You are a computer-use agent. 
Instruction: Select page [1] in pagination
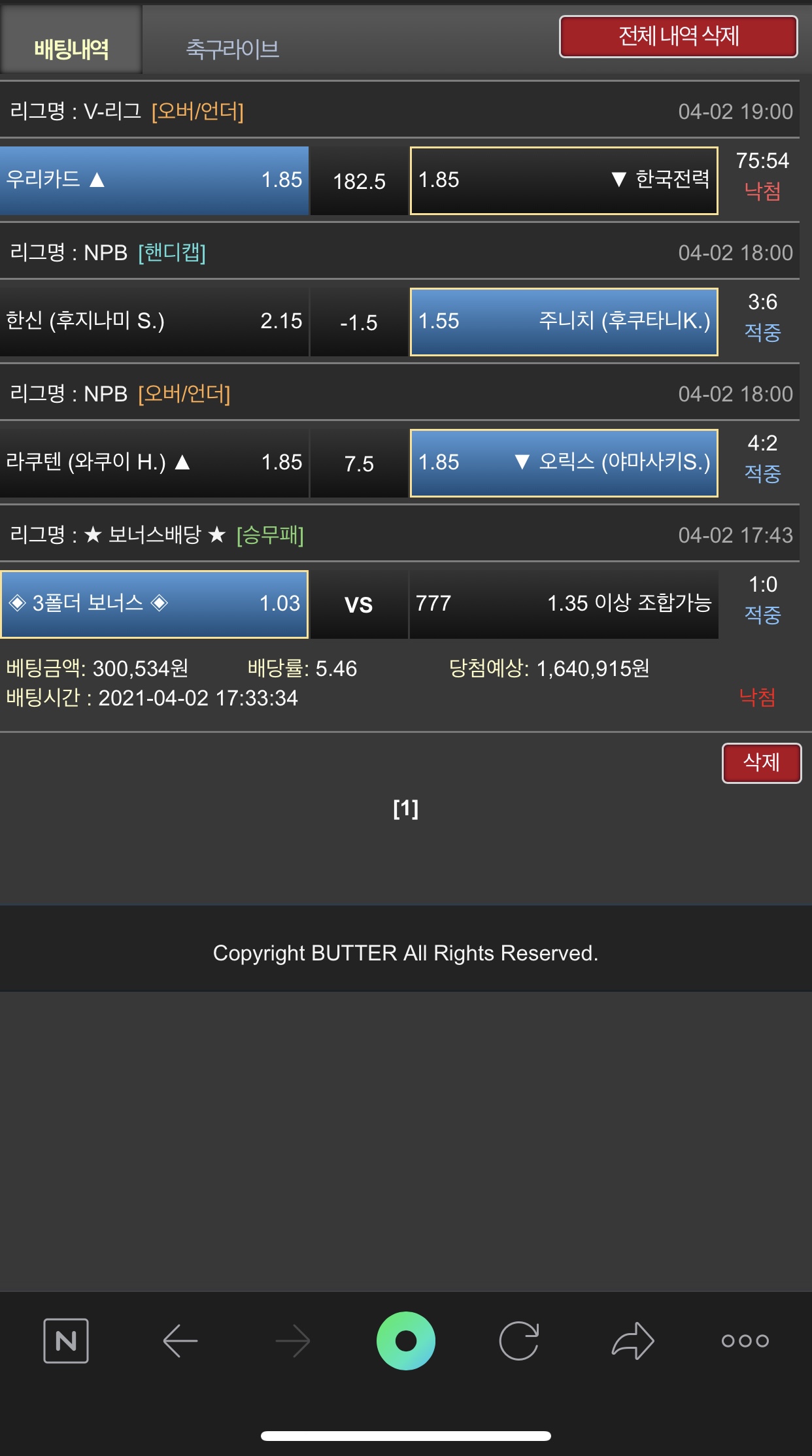(x=405, y=809)
